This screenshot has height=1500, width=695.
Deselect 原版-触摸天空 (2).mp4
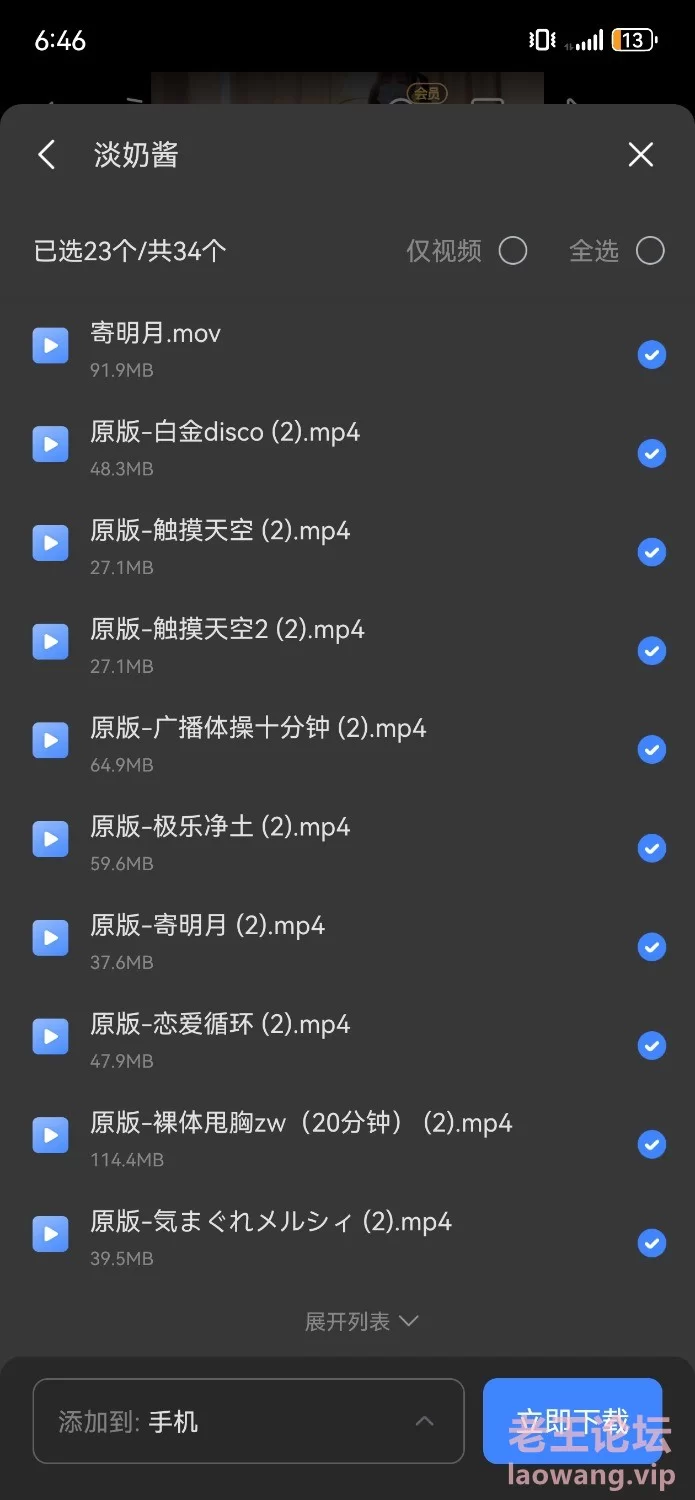click(x=652, y=552)
